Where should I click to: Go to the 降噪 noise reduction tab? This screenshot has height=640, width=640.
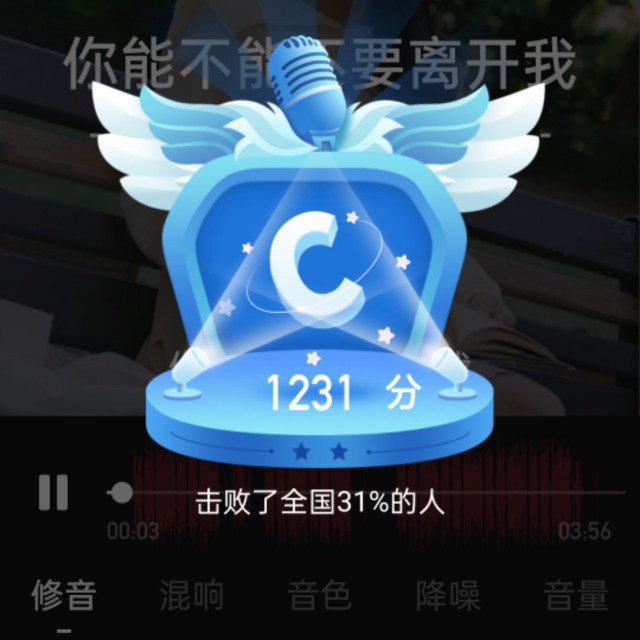[448, 596]
